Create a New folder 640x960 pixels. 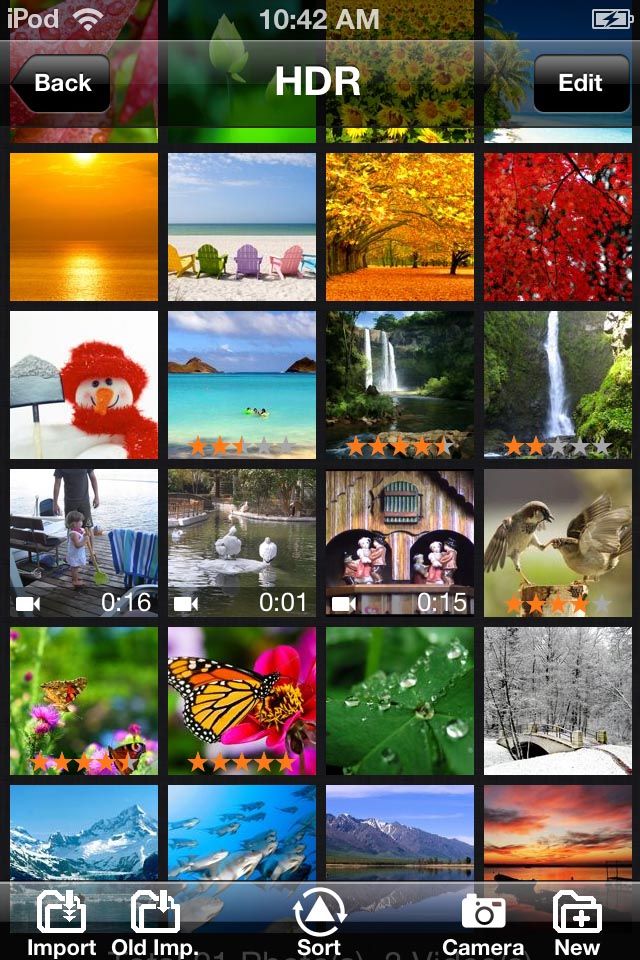click(577, 922)
